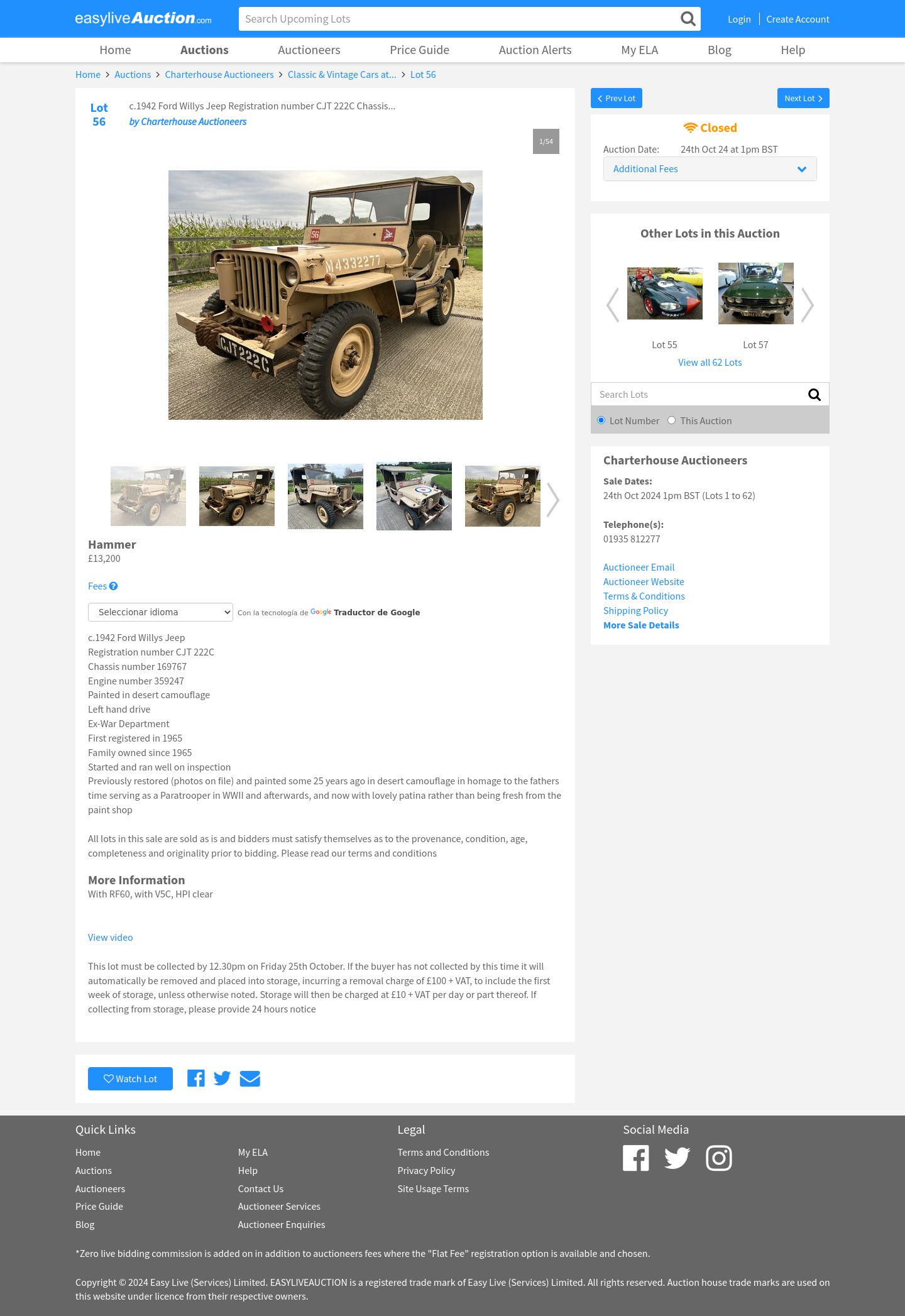Go to the next lot
Screen dimensions: 905x1316
(x=803, y=98)
